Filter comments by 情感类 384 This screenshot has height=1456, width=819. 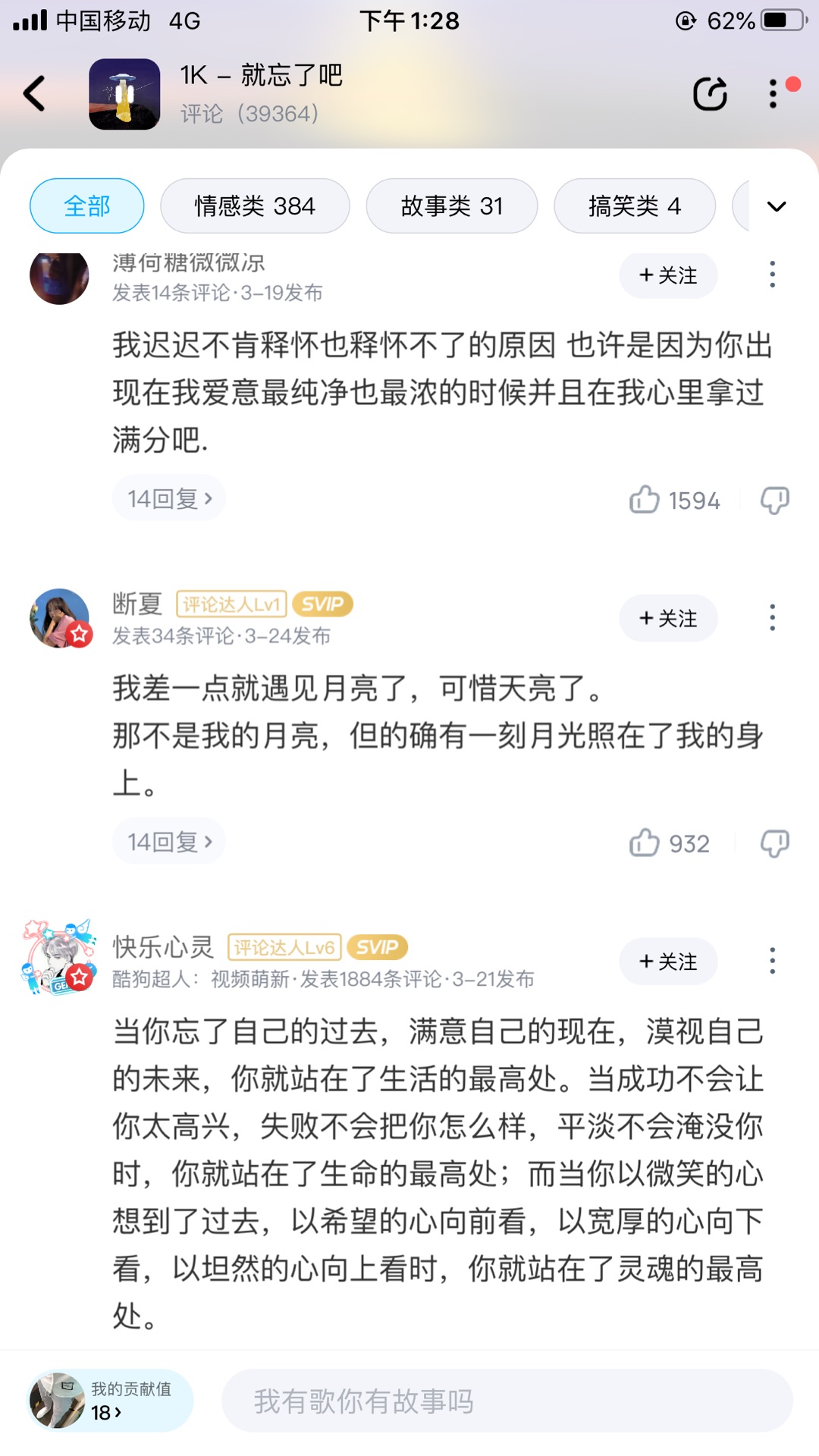pos(255,206)
